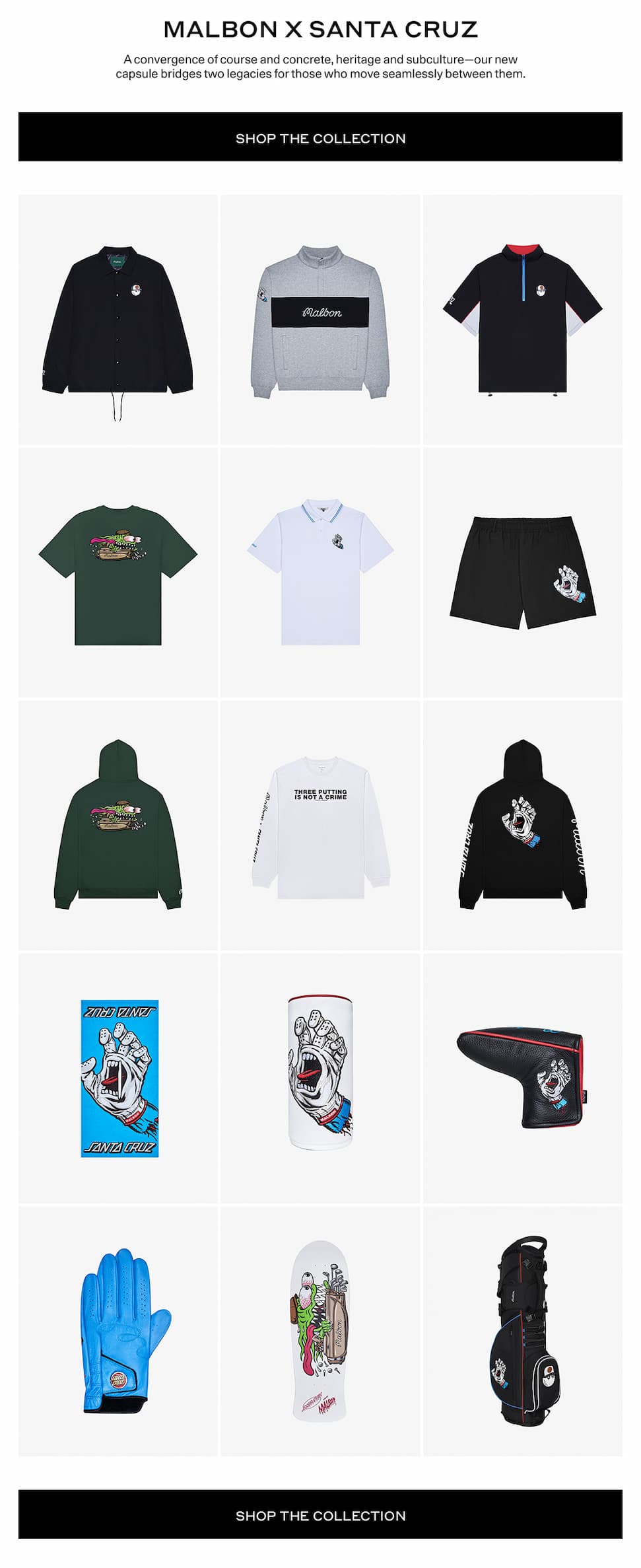Open the black short-sleeve half-zip top
This screenshot has width=641, height=1568.
(x=522, y=321)
